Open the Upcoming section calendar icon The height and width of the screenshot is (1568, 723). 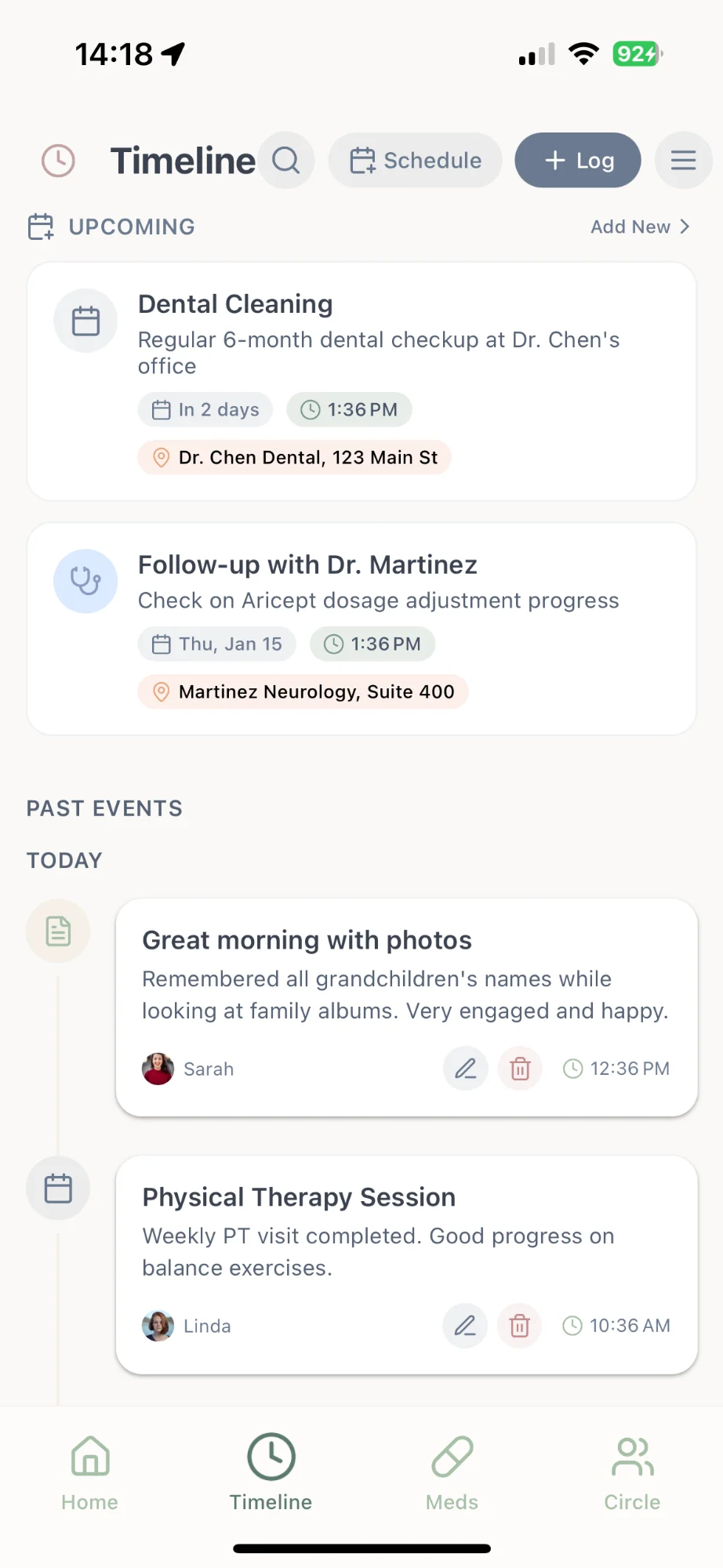[x=40, y=227]
